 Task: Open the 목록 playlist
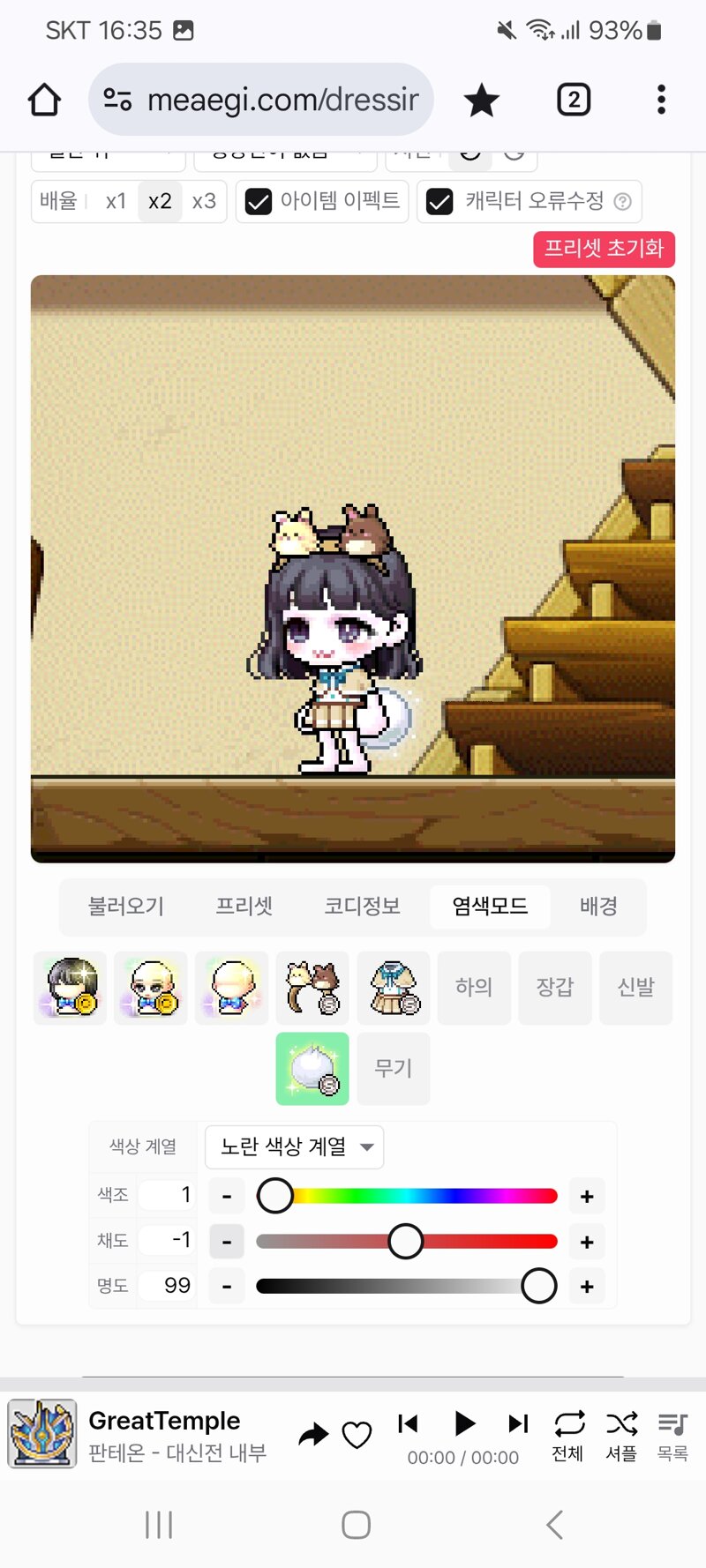pyautogui.click(x=672, y=1435)
